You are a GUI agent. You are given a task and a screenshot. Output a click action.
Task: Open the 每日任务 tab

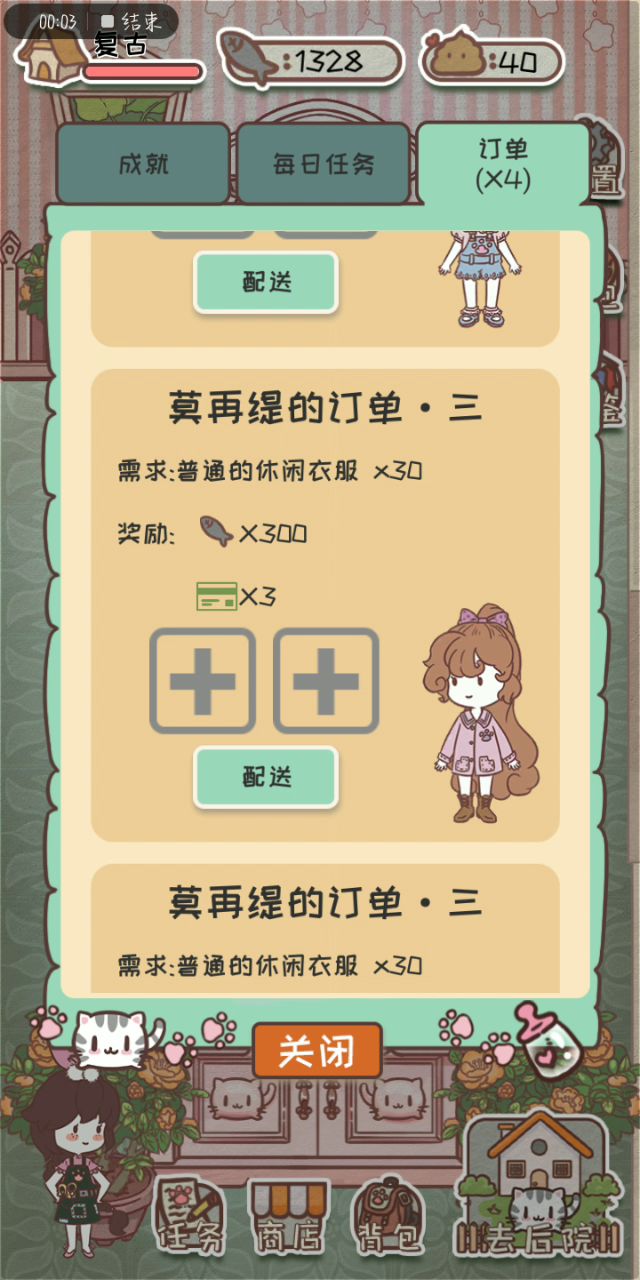pyautogui.click(x=323, y=164)
